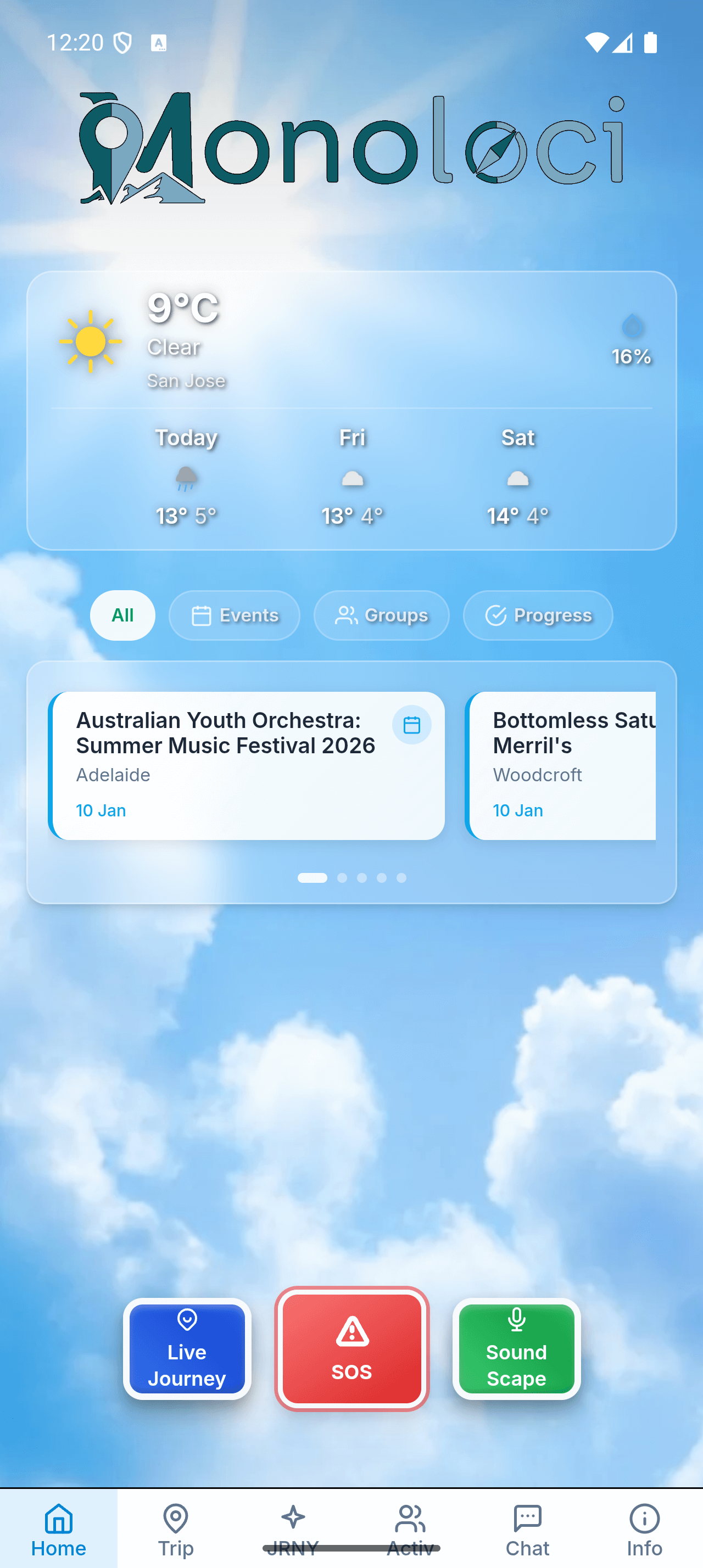Select the All filter chip

tap(122, 615)
